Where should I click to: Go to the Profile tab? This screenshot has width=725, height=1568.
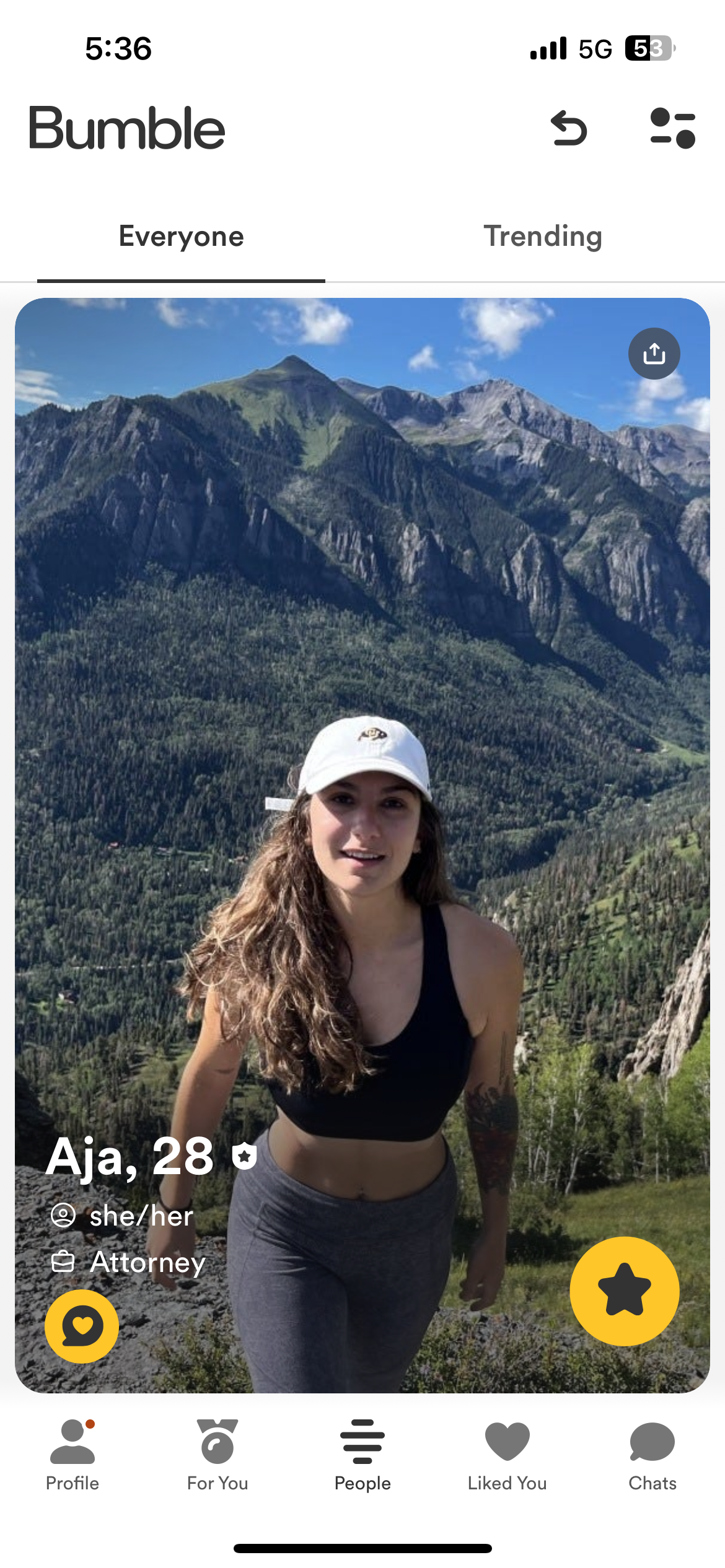point(72,1455)
